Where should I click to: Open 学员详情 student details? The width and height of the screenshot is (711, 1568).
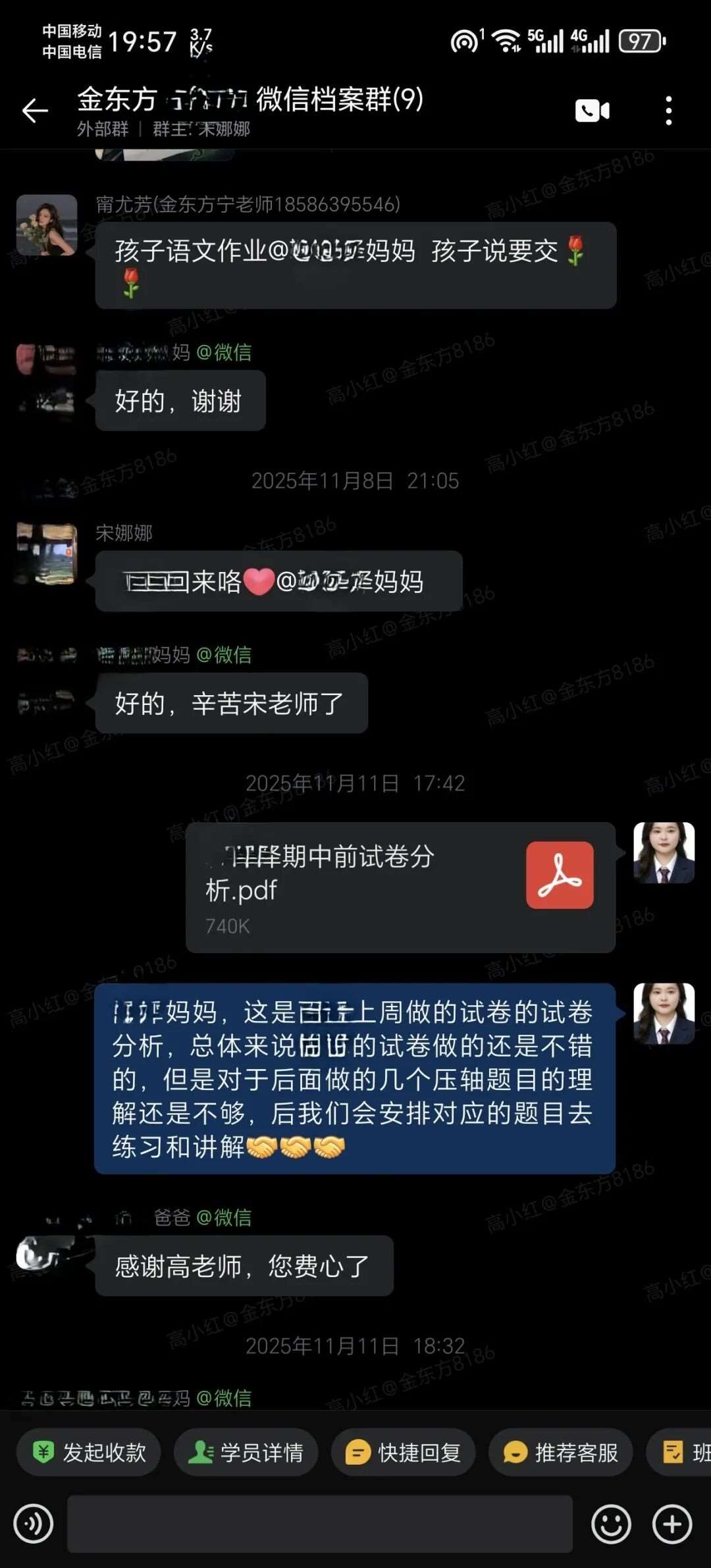point(246,1451)
